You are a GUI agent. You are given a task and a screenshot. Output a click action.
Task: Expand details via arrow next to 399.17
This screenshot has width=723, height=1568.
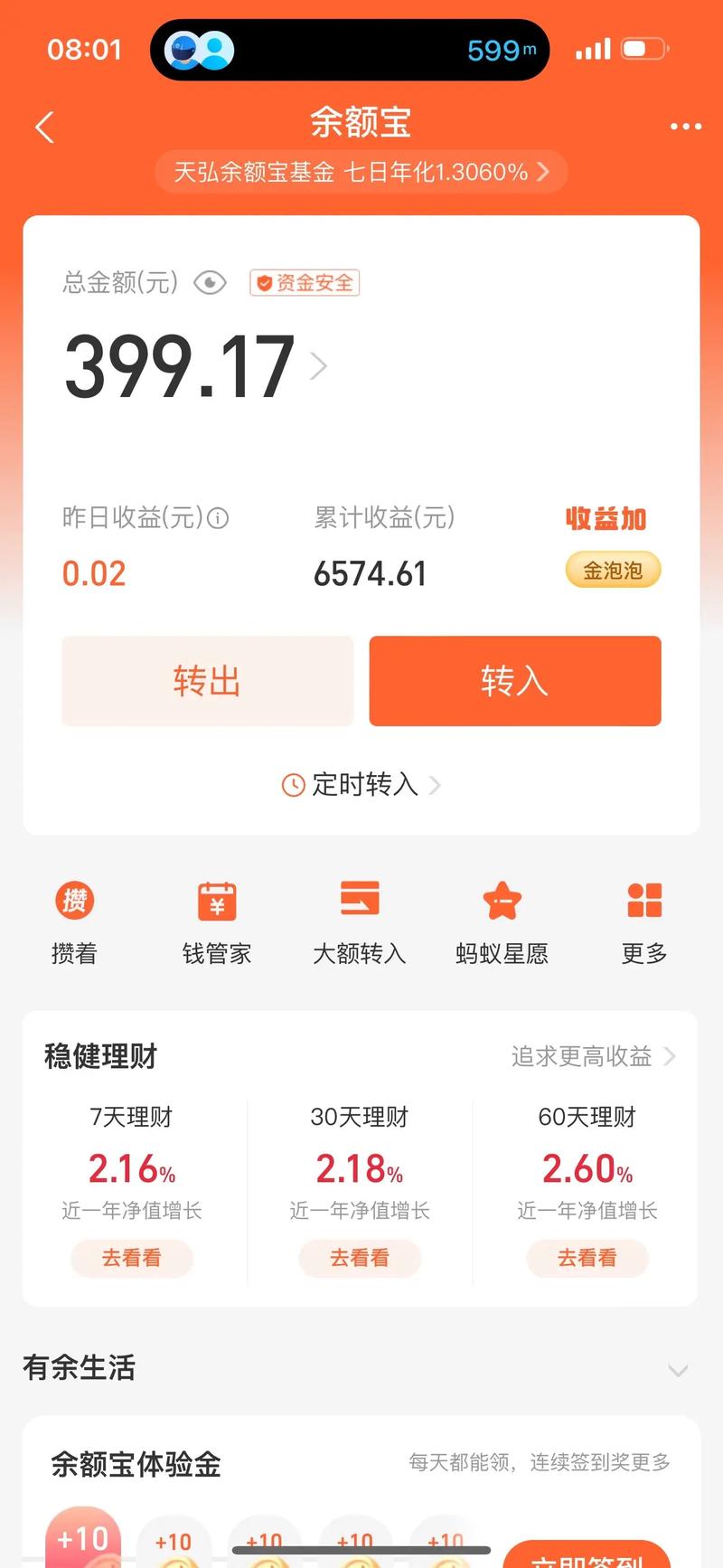coord(317,366)
